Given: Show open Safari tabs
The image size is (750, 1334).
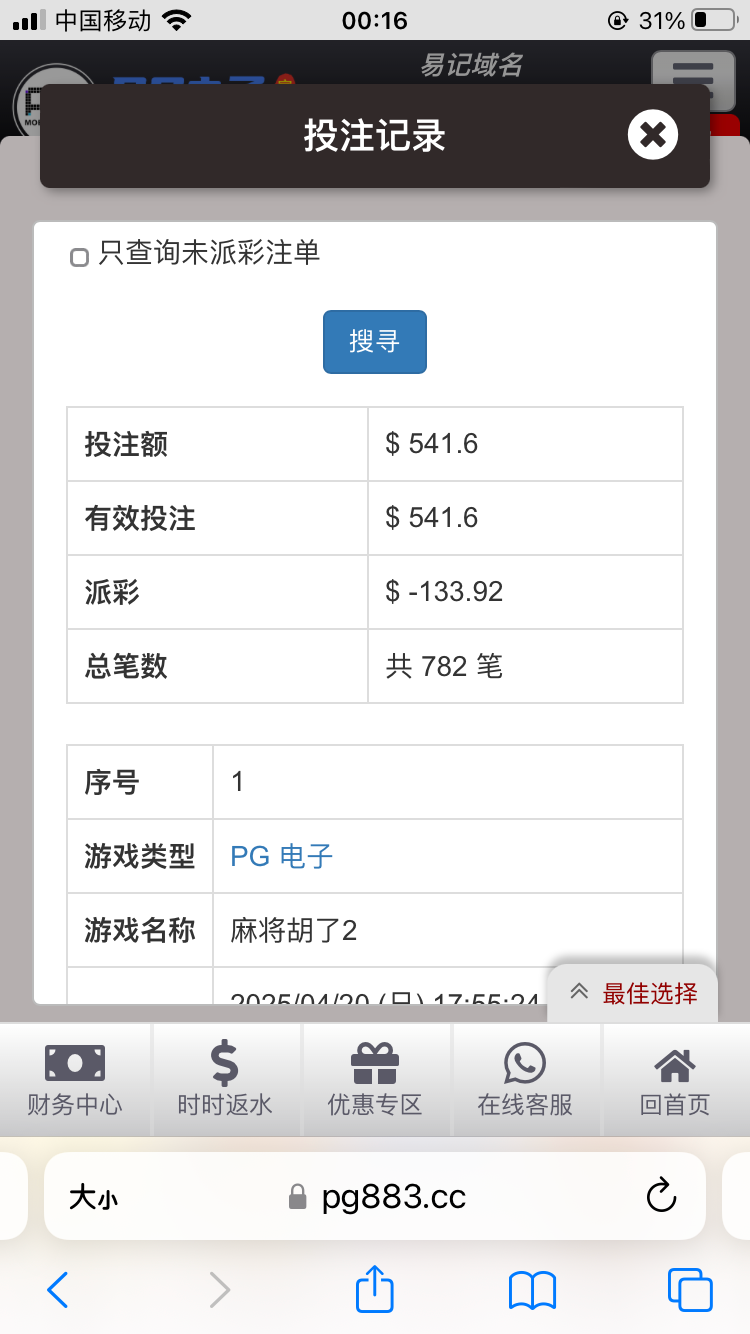Looking at the screenshot, I should pyautogui.click(x=690, y=1290).
